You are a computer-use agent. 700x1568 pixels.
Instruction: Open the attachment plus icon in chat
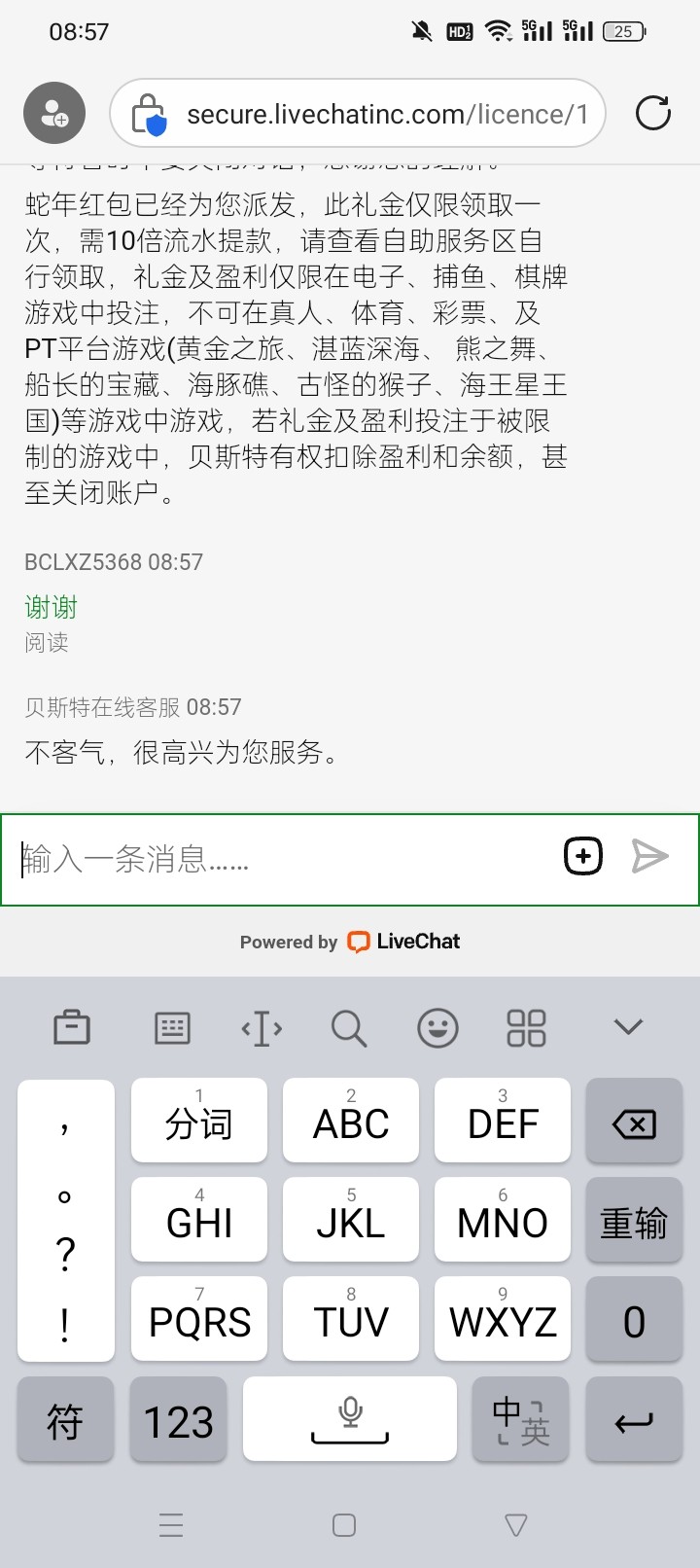click(583, 856)
